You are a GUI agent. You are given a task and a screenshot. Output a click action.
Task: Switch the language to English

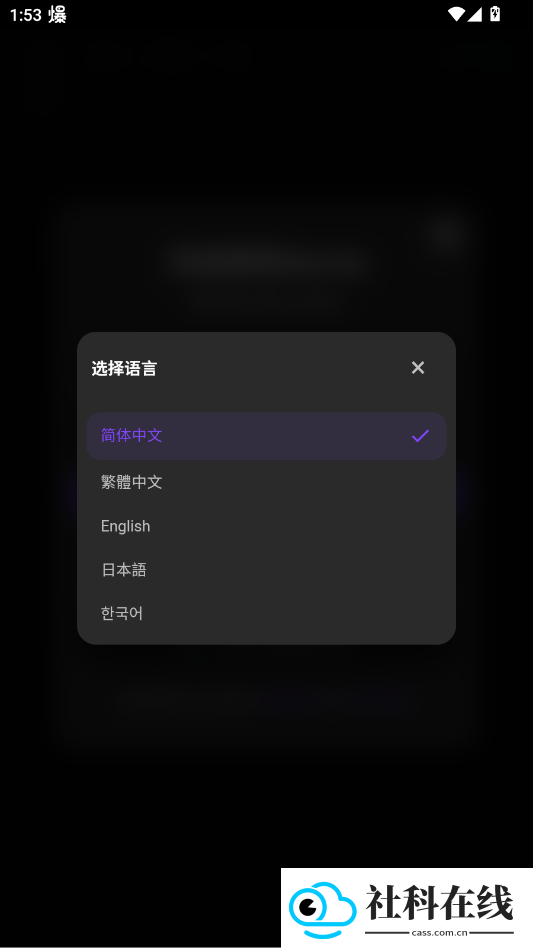tap(266, 526)
